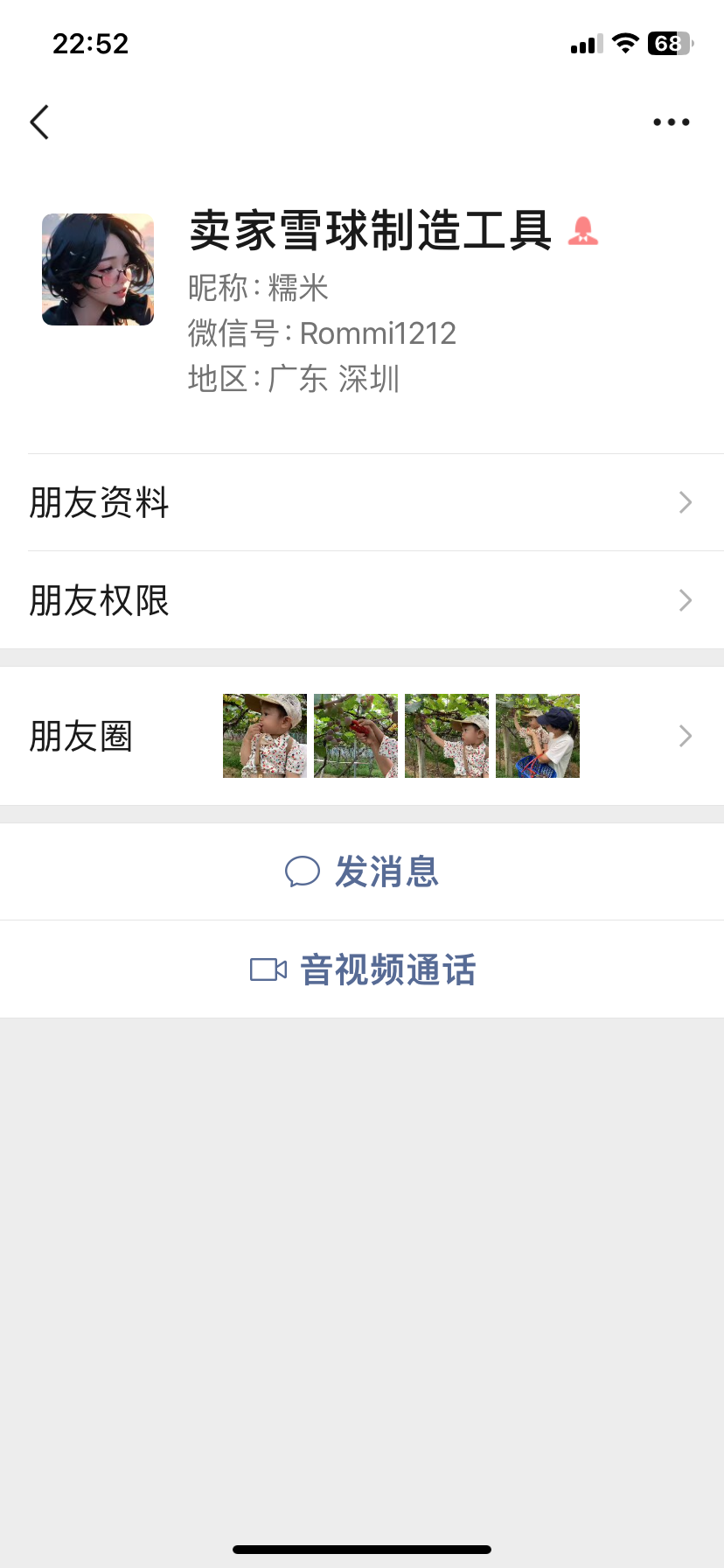Start 音视频通话 voice or video call

click(x=362, y=969)
